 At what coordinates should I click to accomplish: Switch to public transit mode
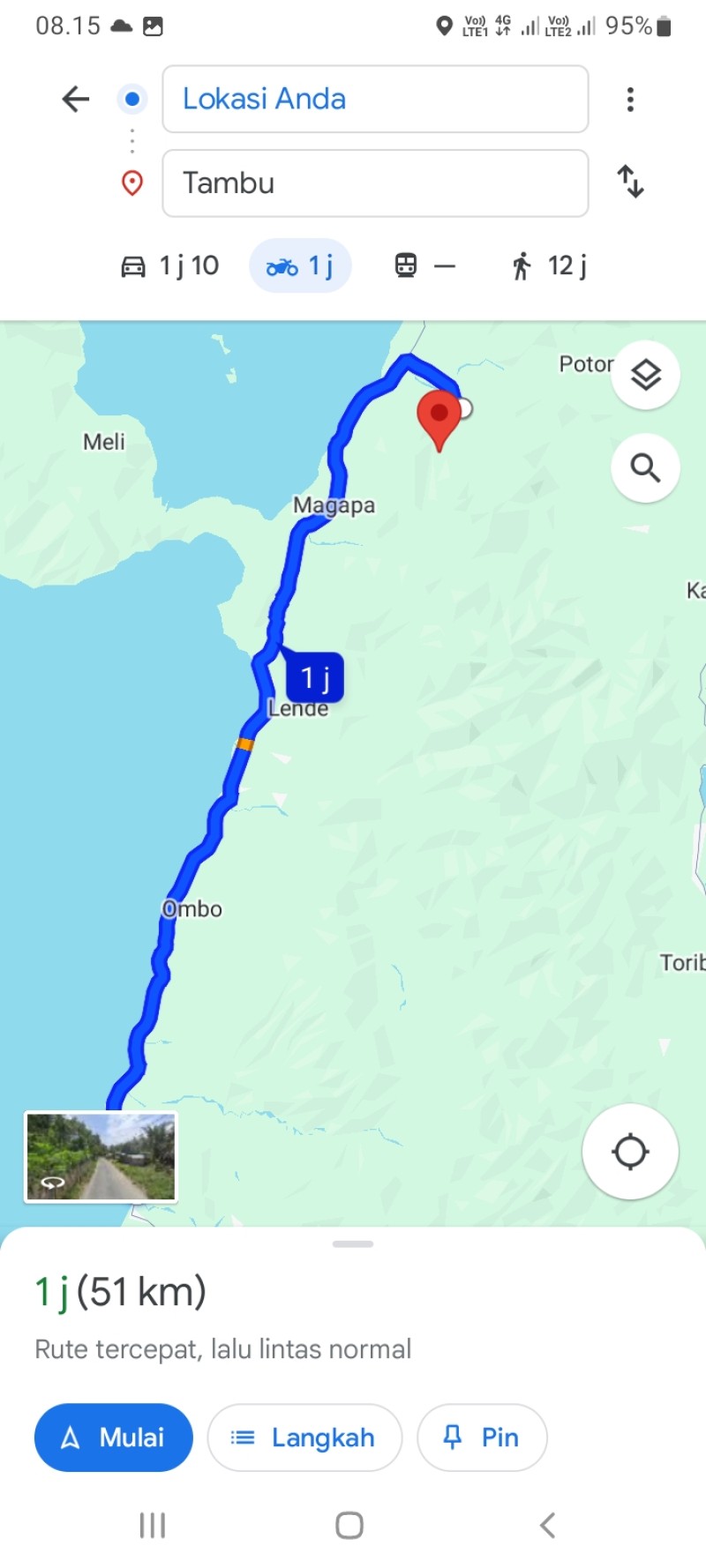(425, 265)
